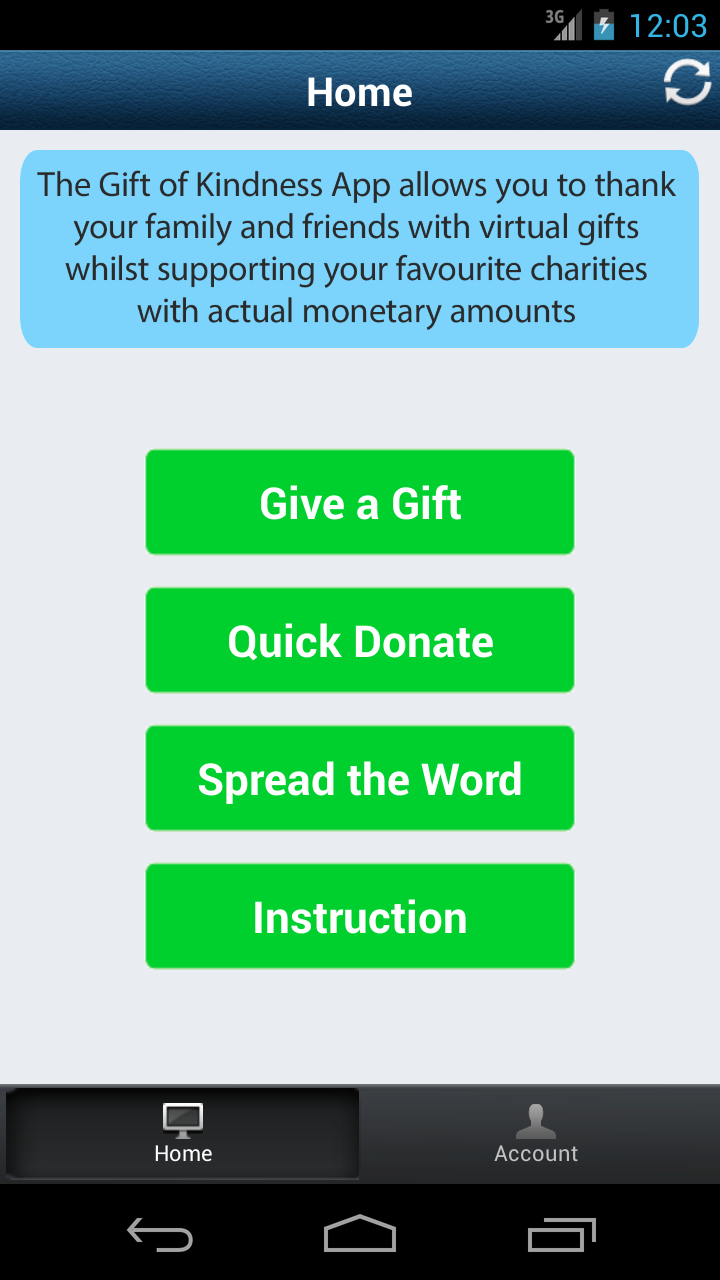Open the Instruction page
The width and height of the screenshot is (720, 1280).
click(360, 916)
